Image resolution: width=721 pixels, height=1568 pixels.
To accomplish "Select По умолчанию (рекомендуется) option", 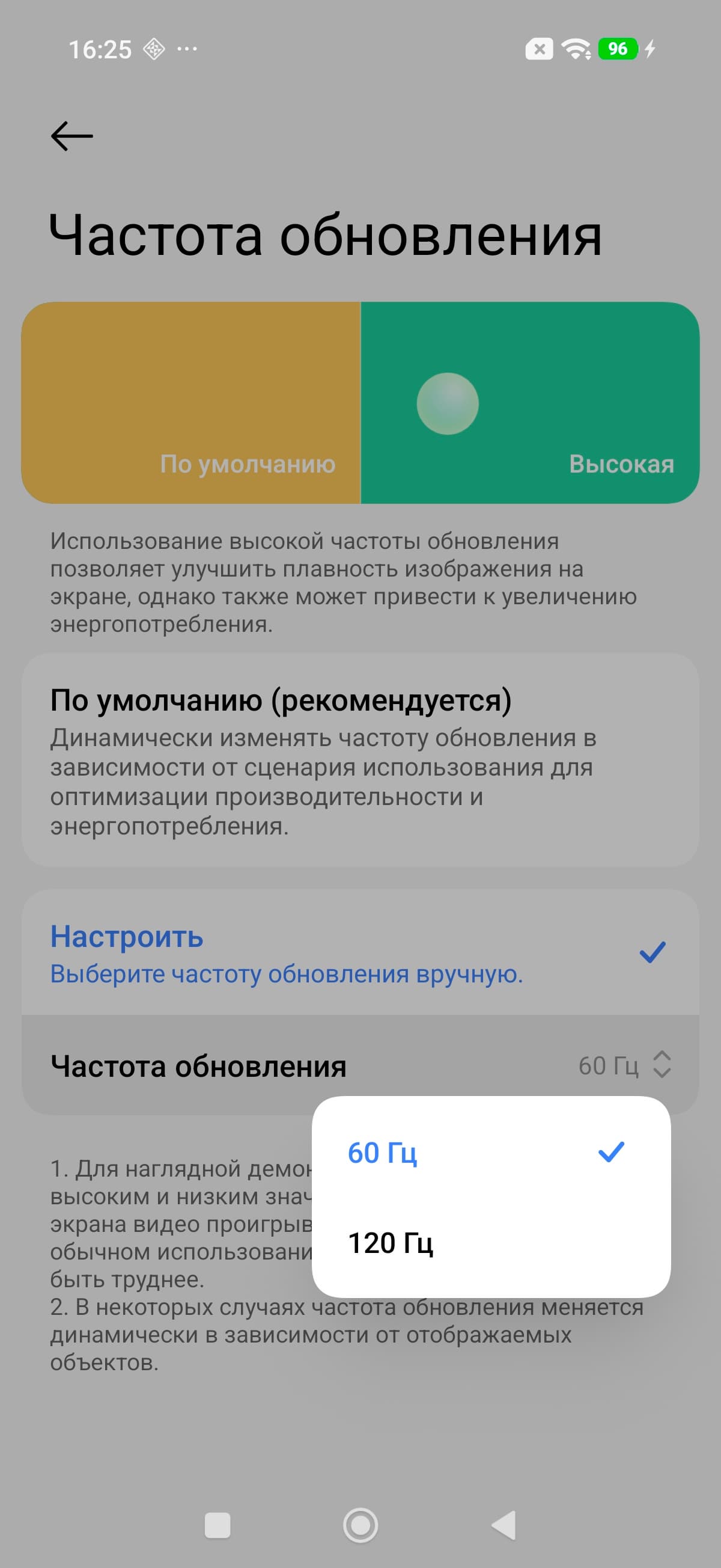I will click(x=360, y=761).
